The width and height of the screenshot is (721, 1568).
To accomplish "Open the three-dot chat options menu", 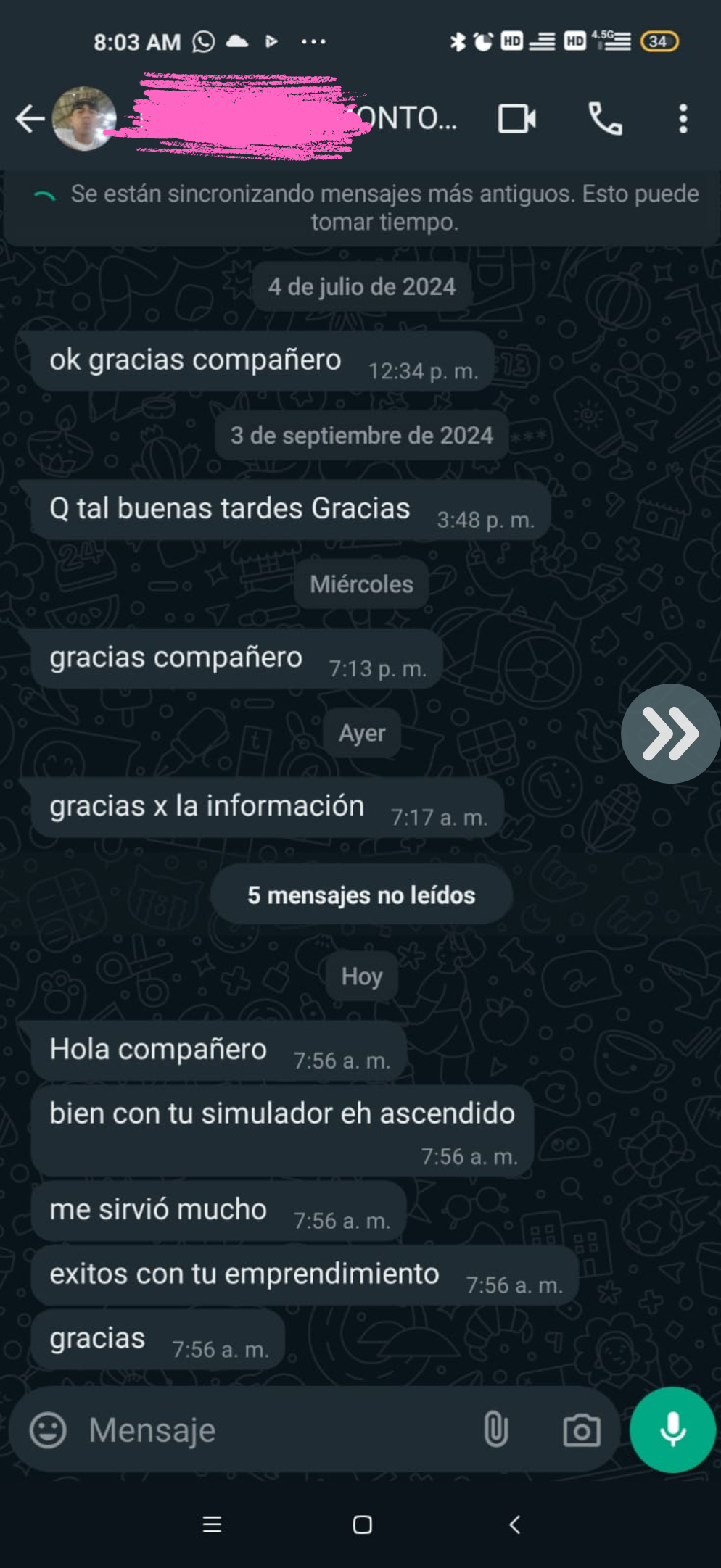I will tap(681, 120).
